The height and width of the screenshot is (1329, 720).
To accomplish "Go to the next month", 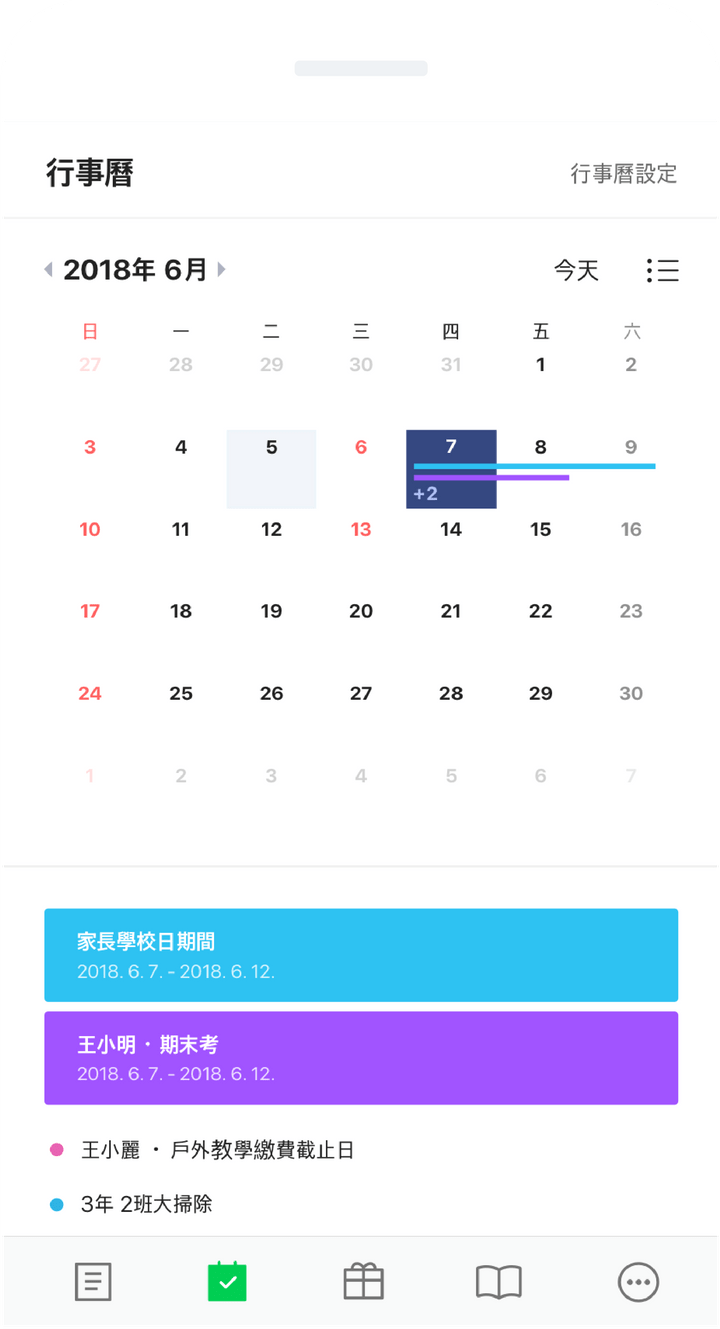I will (222, 269).
